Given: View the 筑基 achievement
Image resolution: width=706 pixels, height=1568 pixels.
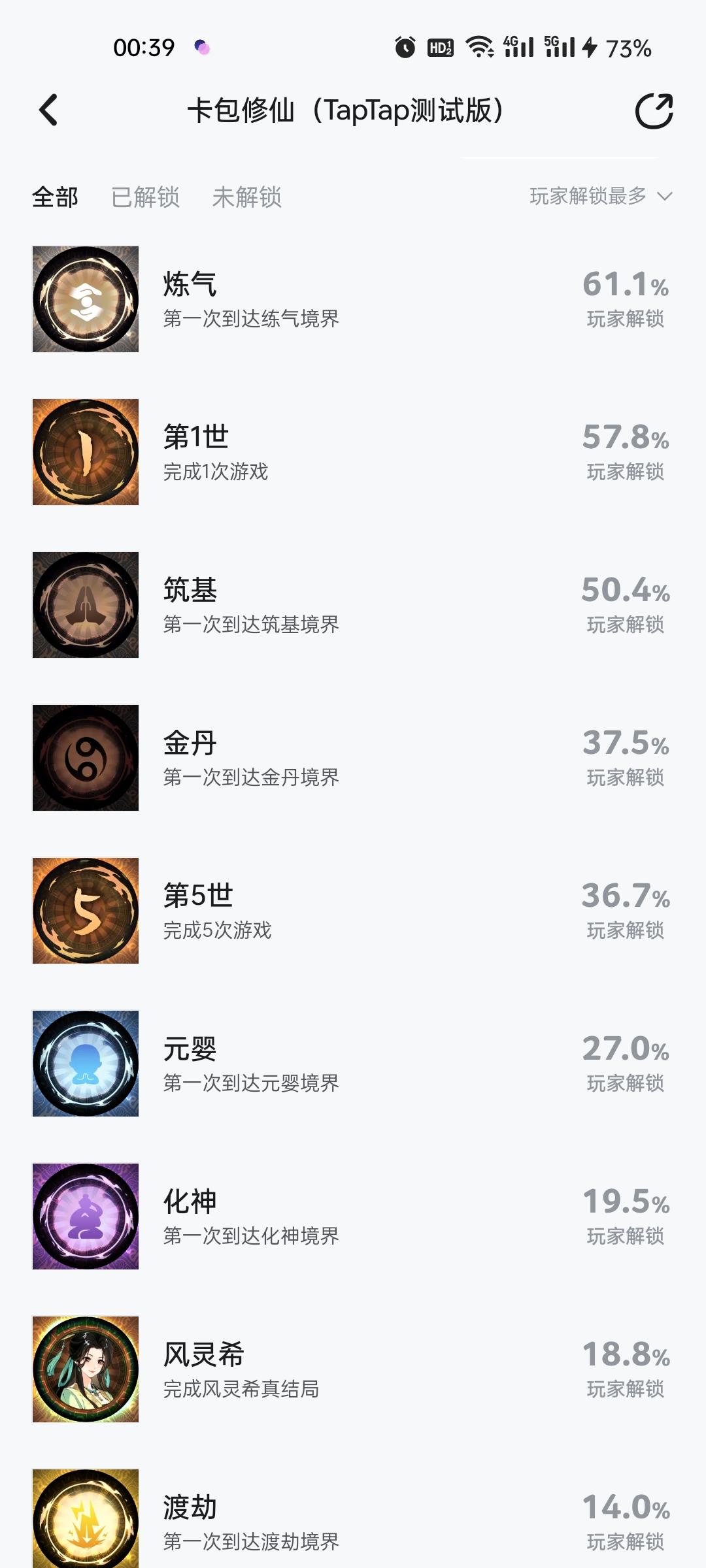Looking at the screenshot, I should pyautogui.click(x=353, y=605).
